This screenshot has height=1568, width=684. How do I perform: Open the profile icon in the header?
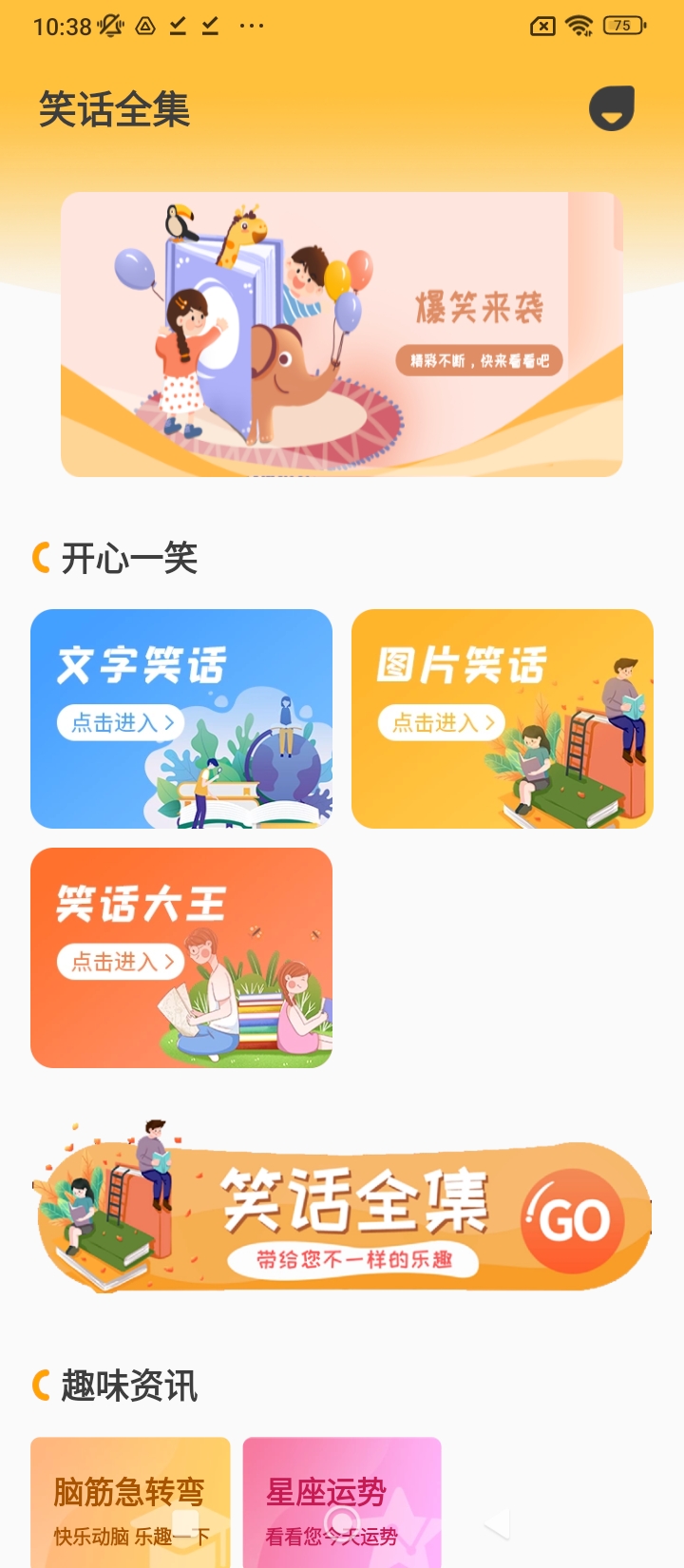(611, 108)
